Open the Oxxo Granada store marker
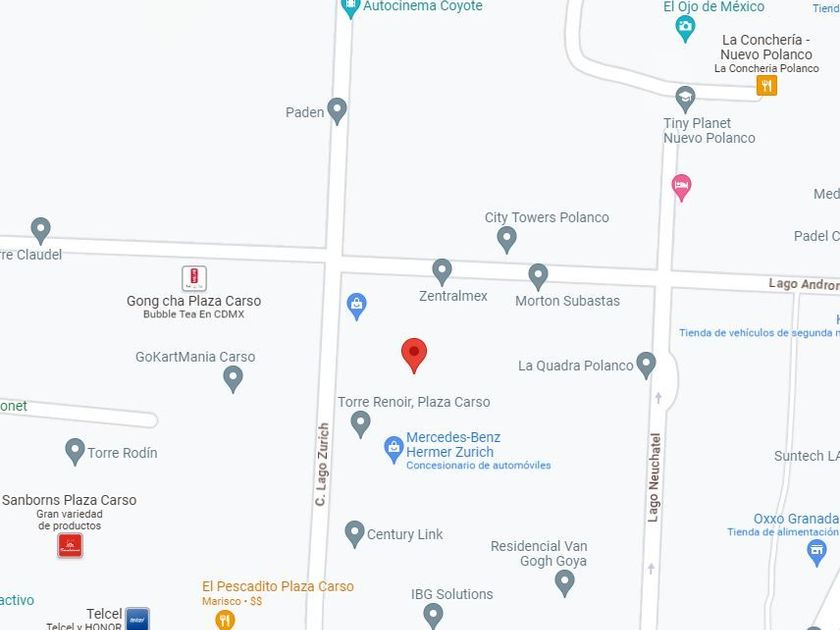840x630 pixels. pyautogui.click(x=816, y=553)
